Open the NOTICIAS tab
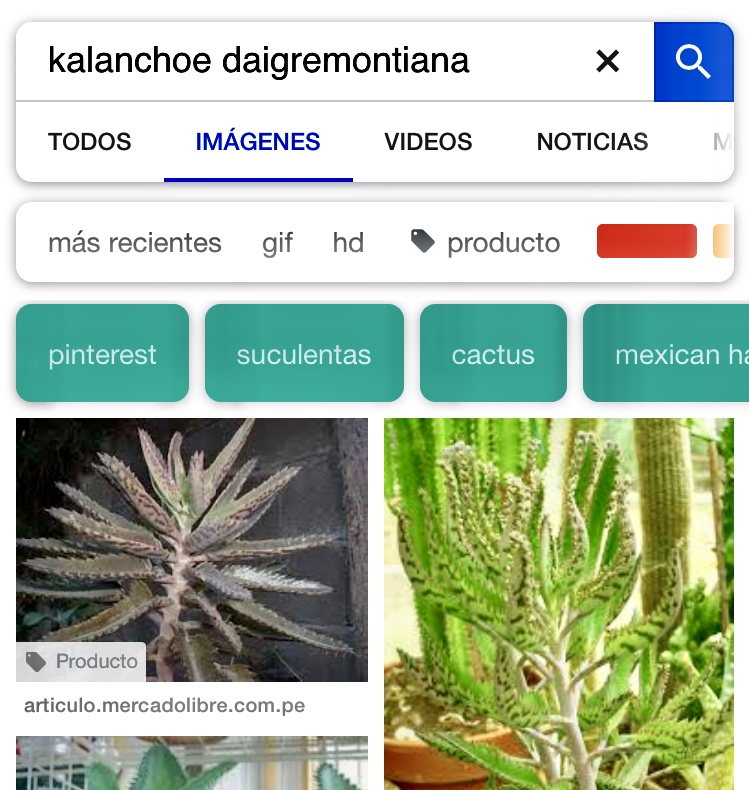 [592, 142]
